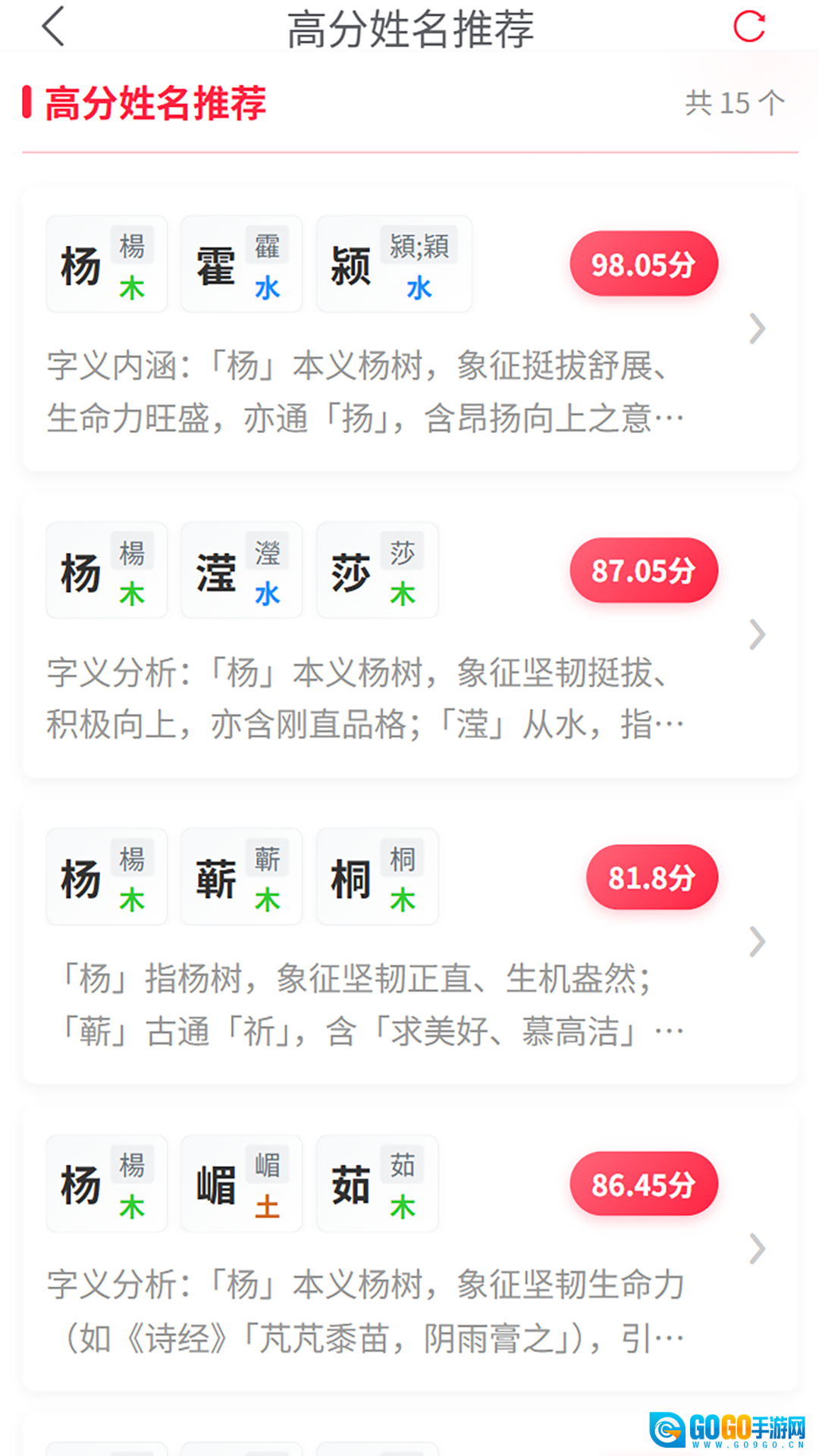
Task: Select the 茹 tile in 杨嵋茹 card
Action: click(377, 1184)
